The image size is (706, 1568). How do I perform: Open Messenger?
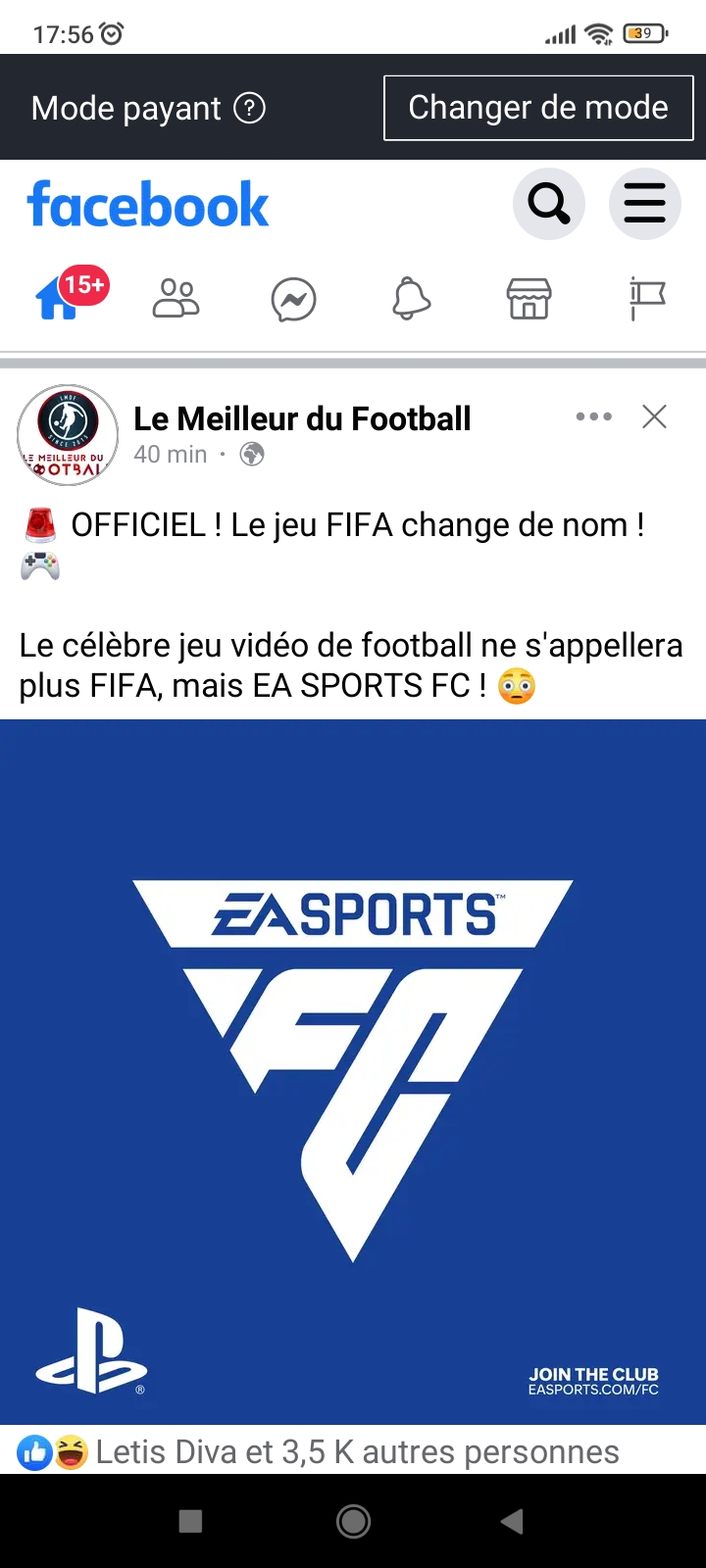coord(293,299)
